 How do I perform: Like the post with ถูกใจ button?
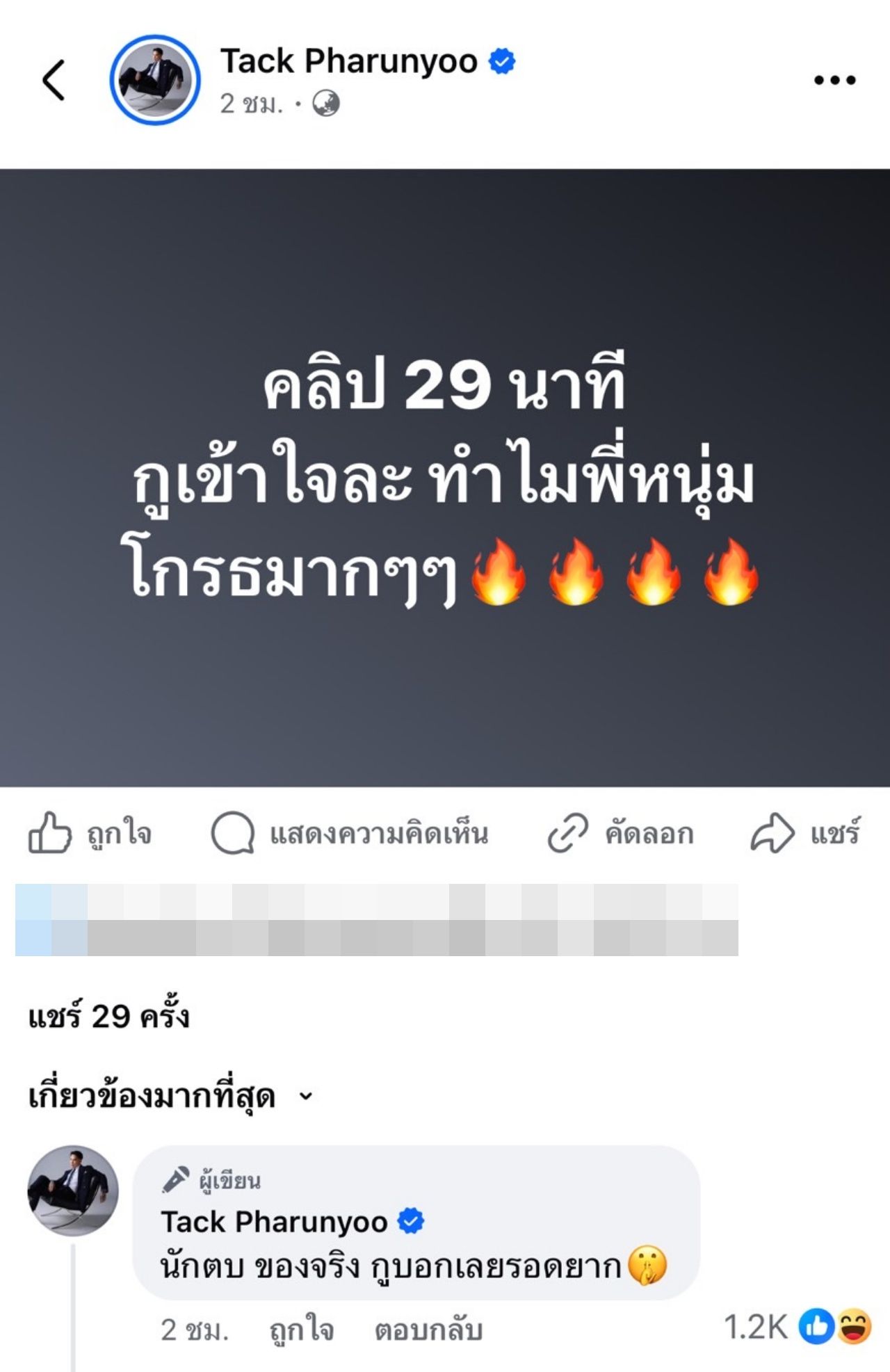[90, 832]
